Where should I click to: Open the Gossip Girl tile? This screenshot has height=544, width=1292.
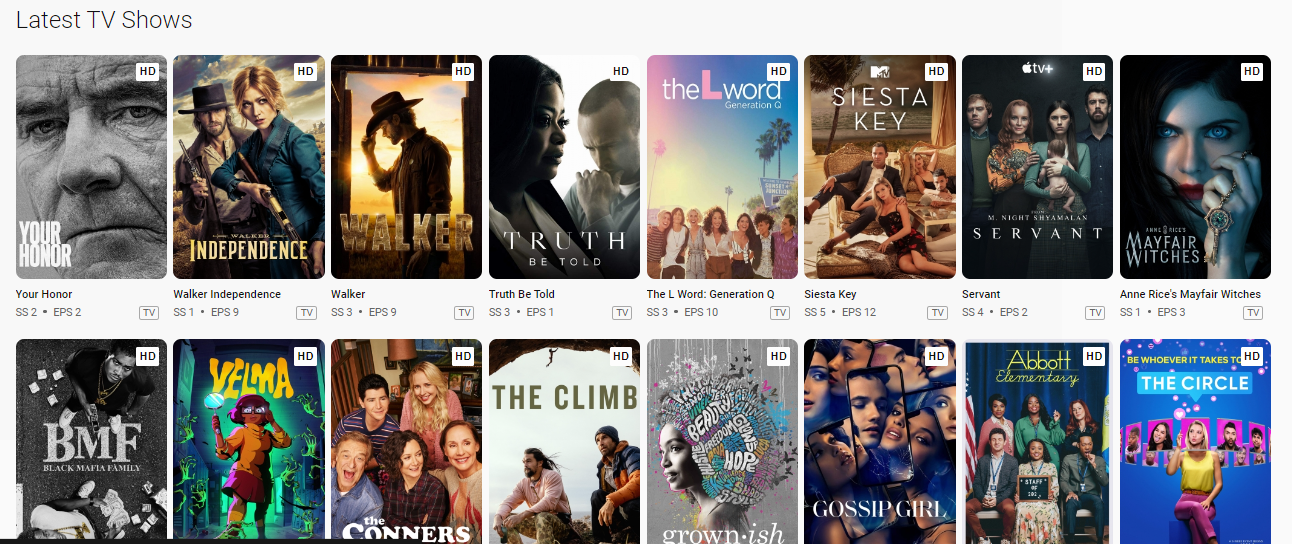tap(879, 440)
